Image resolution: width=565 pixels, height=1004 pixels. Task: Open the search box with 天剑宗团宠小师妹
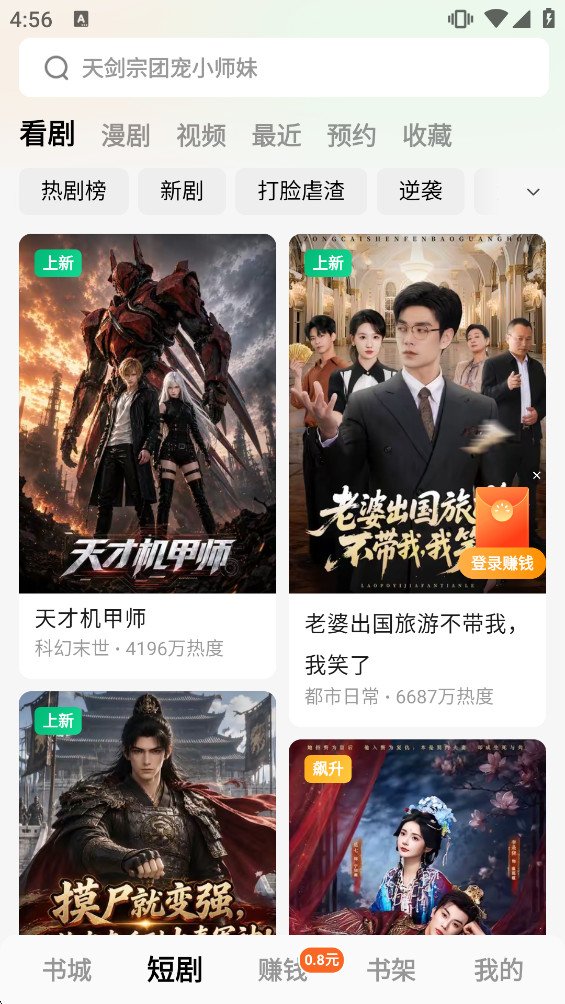(x=283, y=67)
